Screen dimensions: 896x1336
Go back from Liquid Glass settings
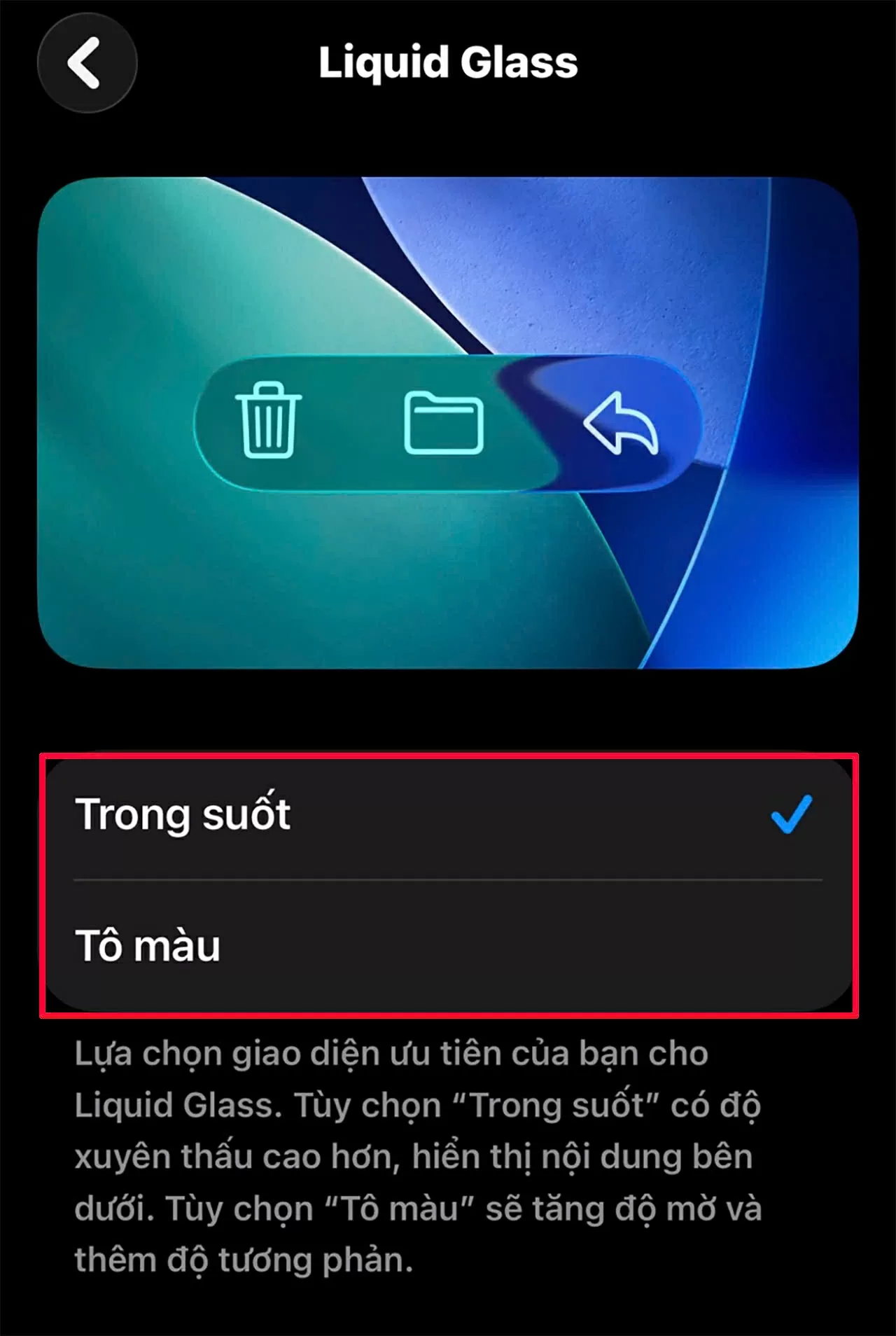point(87,63)
